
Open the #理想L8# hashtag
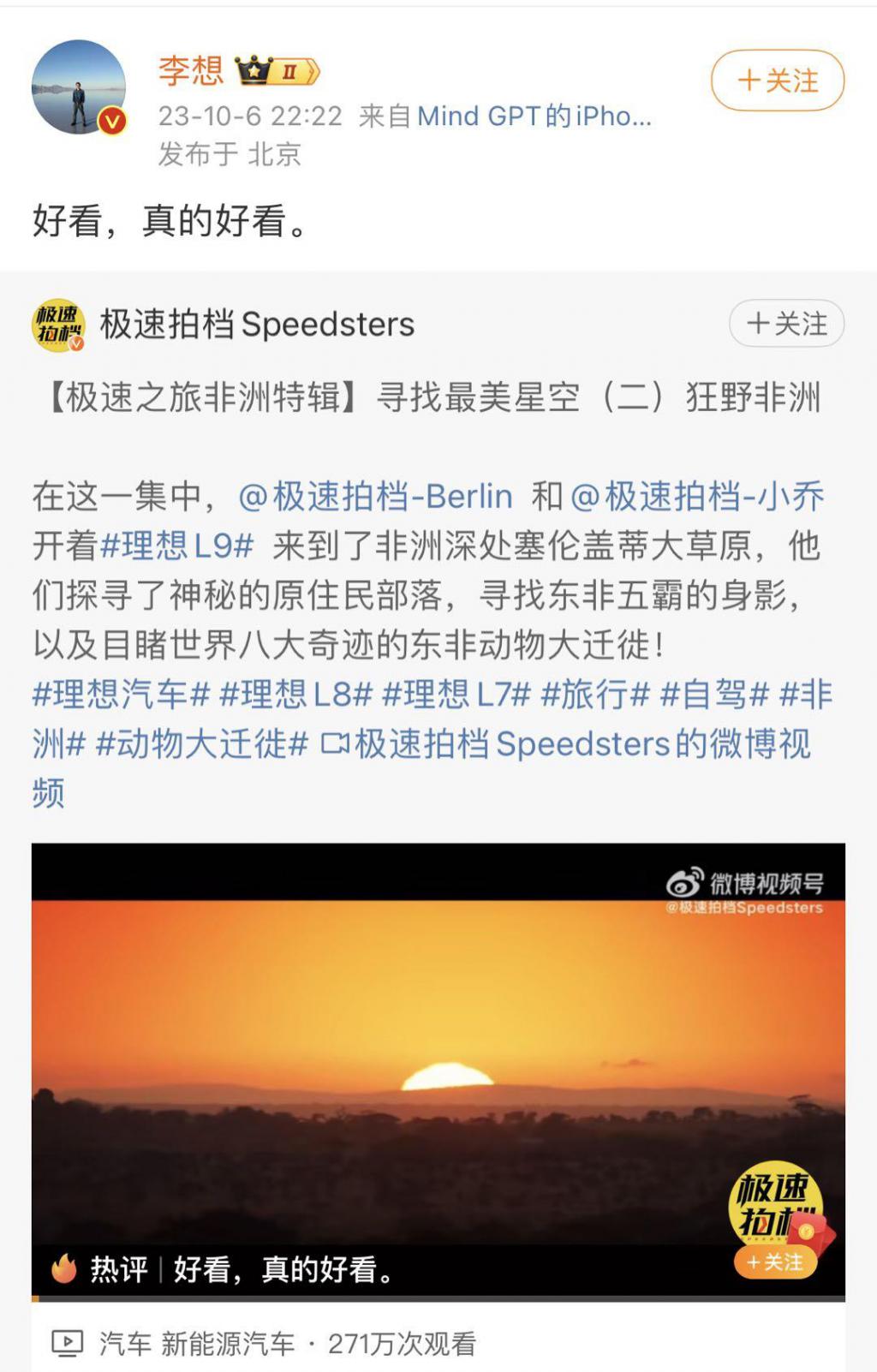point(295,694)
